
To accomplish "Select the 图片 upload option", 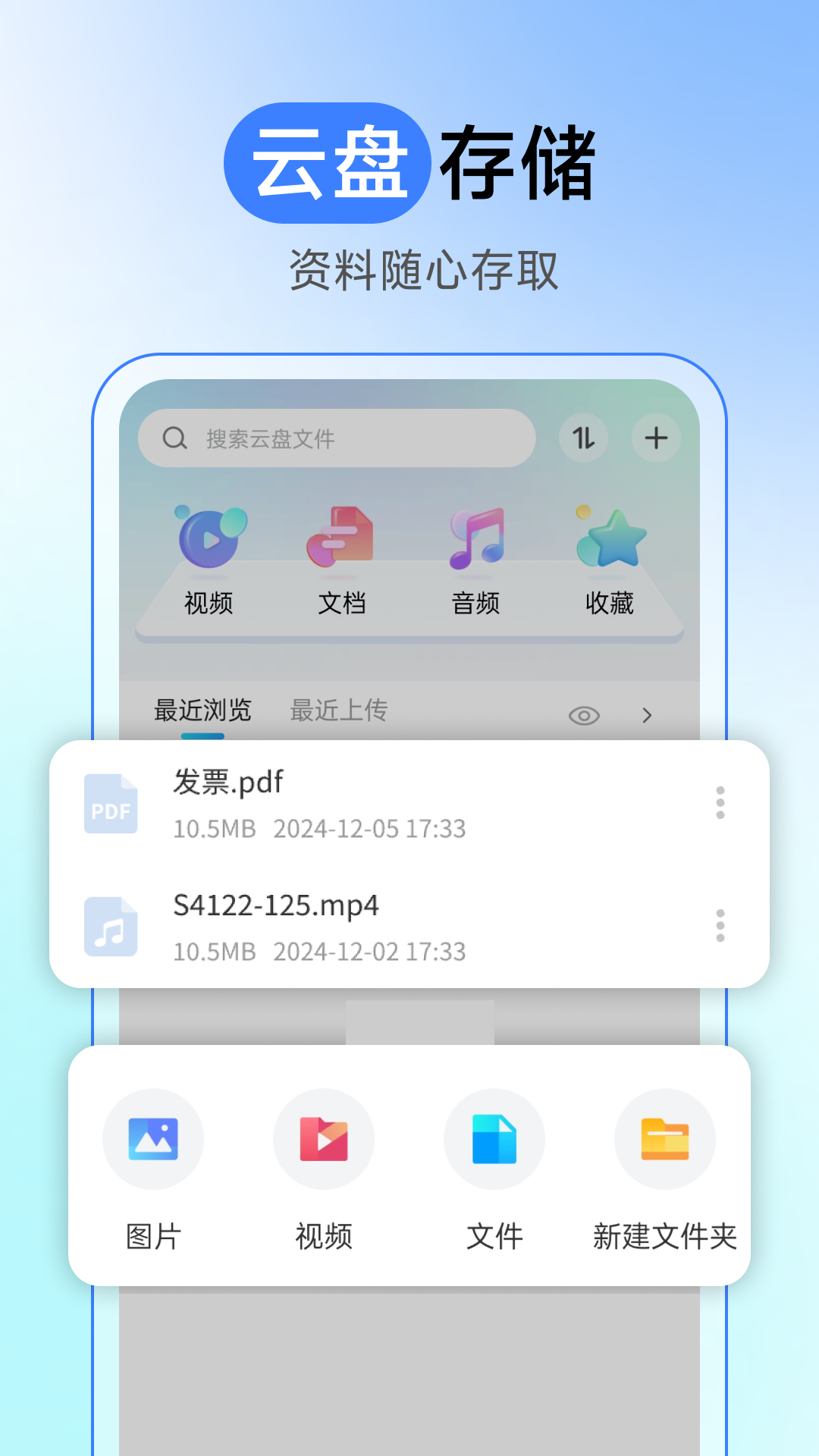I will [x=153, y=1139].
